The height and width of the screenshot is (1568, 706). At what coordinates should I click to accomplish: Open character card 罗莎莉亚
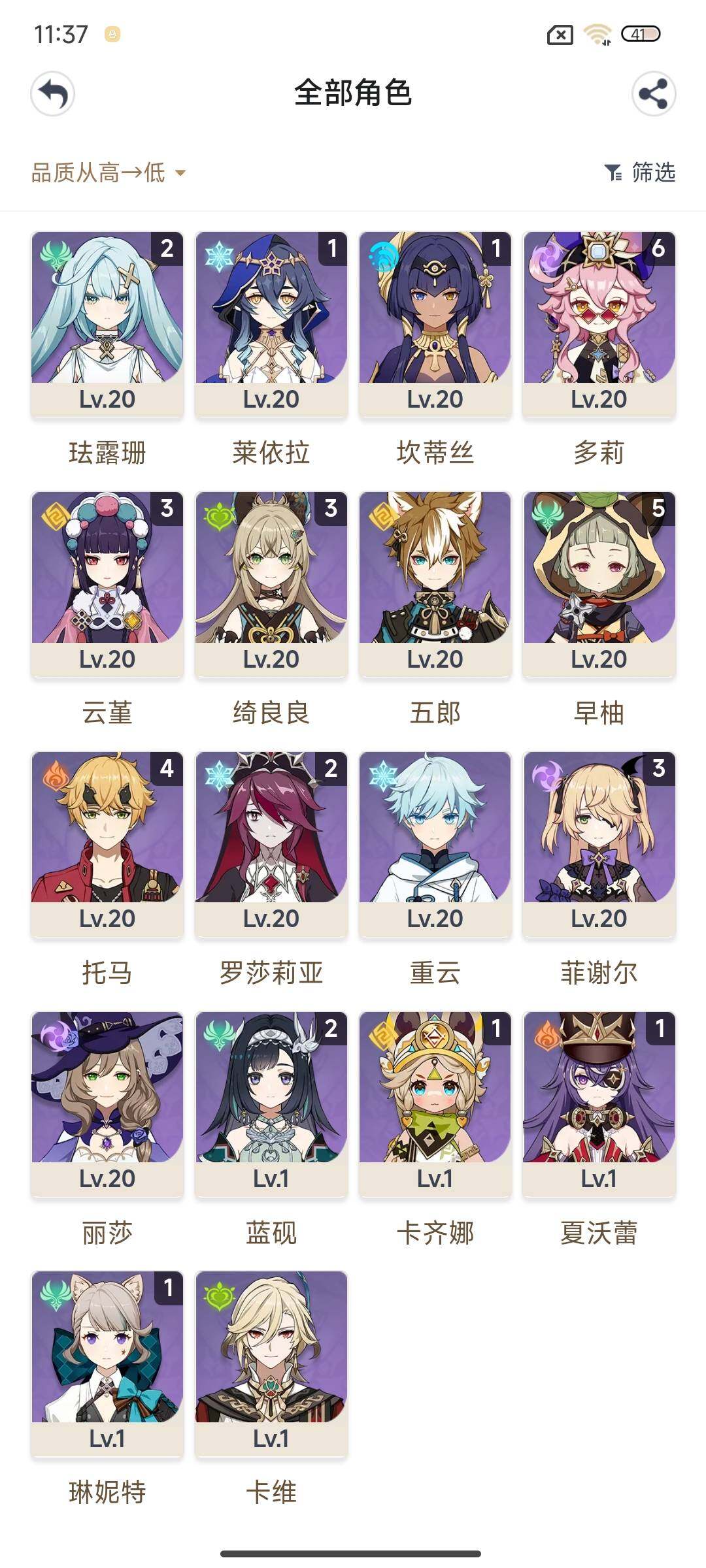click(x=271, y=843)
